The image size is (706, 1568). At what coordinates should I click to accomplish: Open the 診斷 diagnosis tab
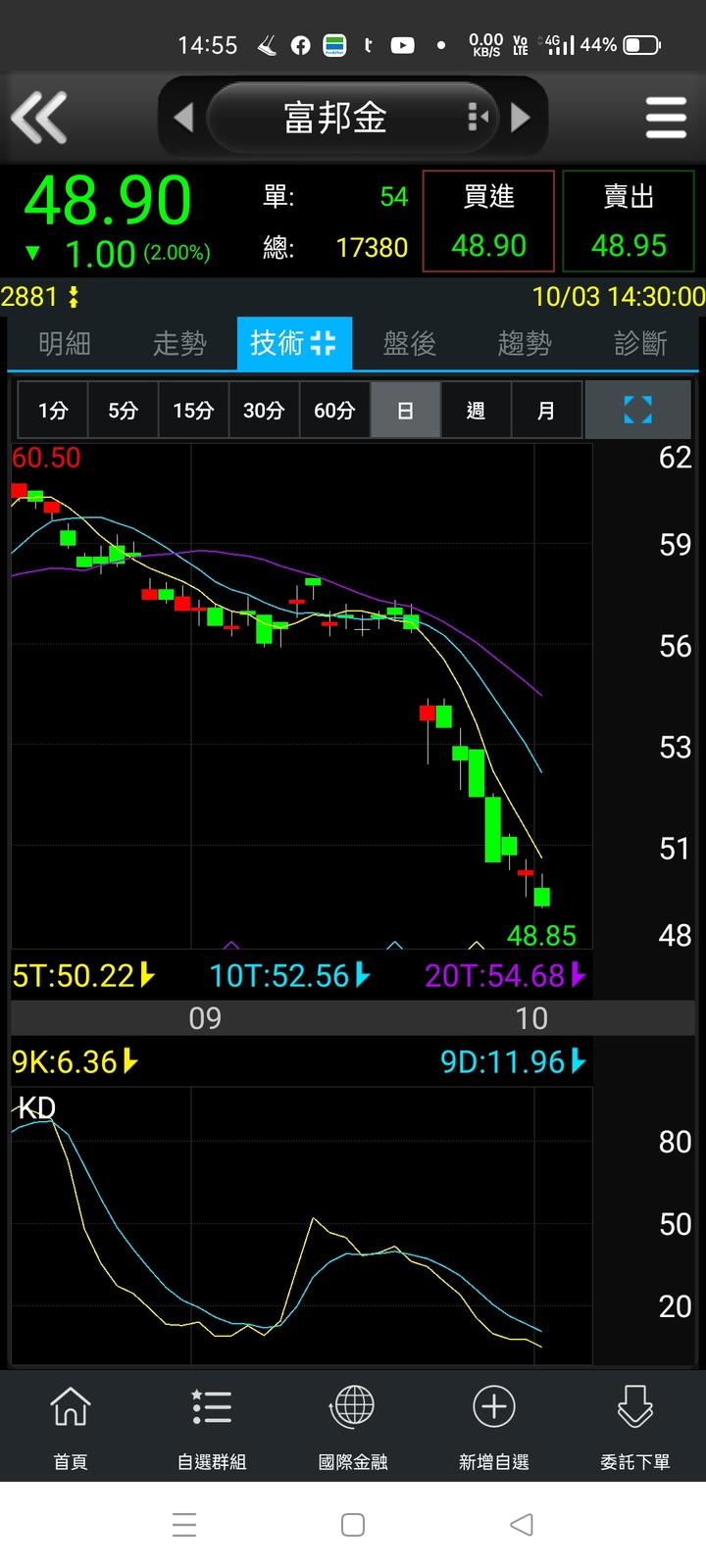pyautogui.click(x=640, y=343)
